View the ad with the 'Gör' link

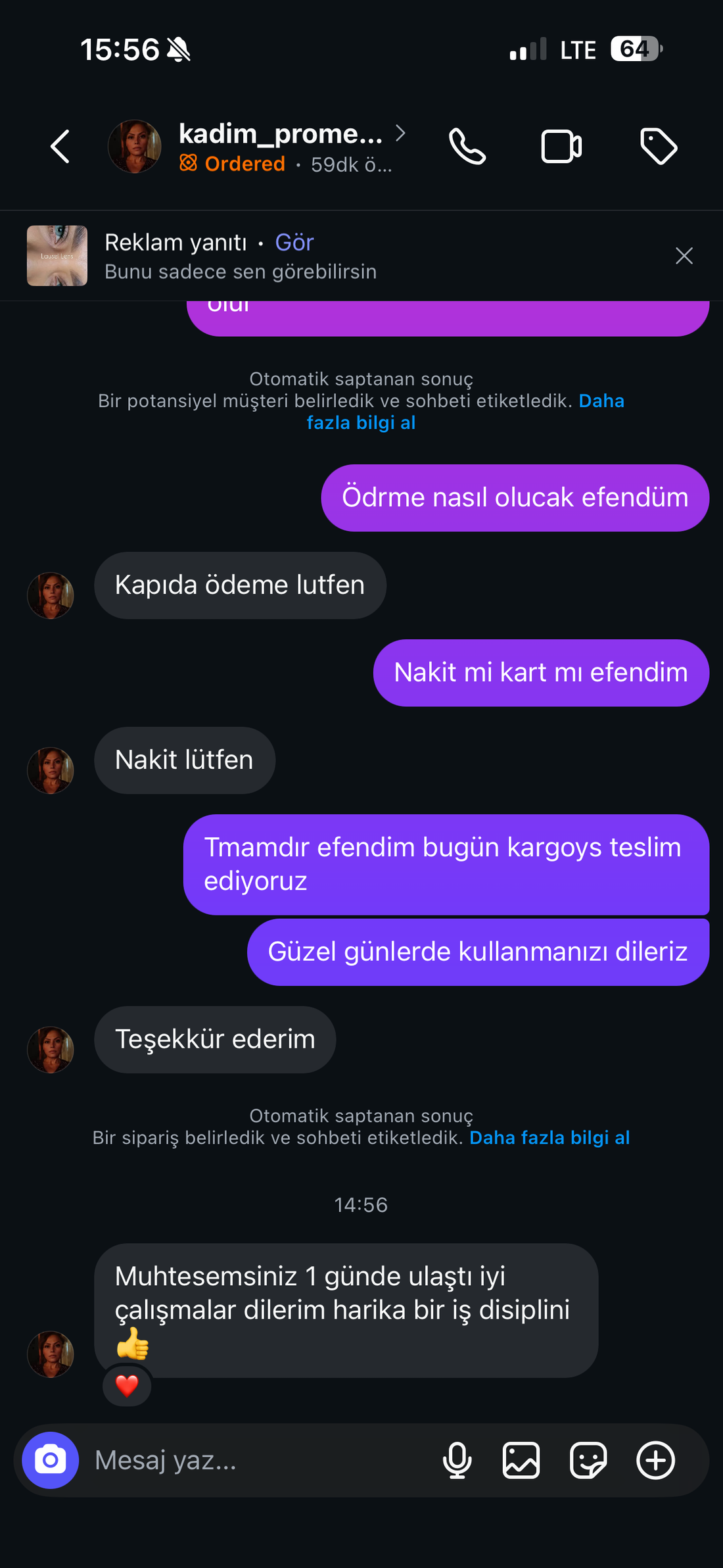click(x=294, y=242)
